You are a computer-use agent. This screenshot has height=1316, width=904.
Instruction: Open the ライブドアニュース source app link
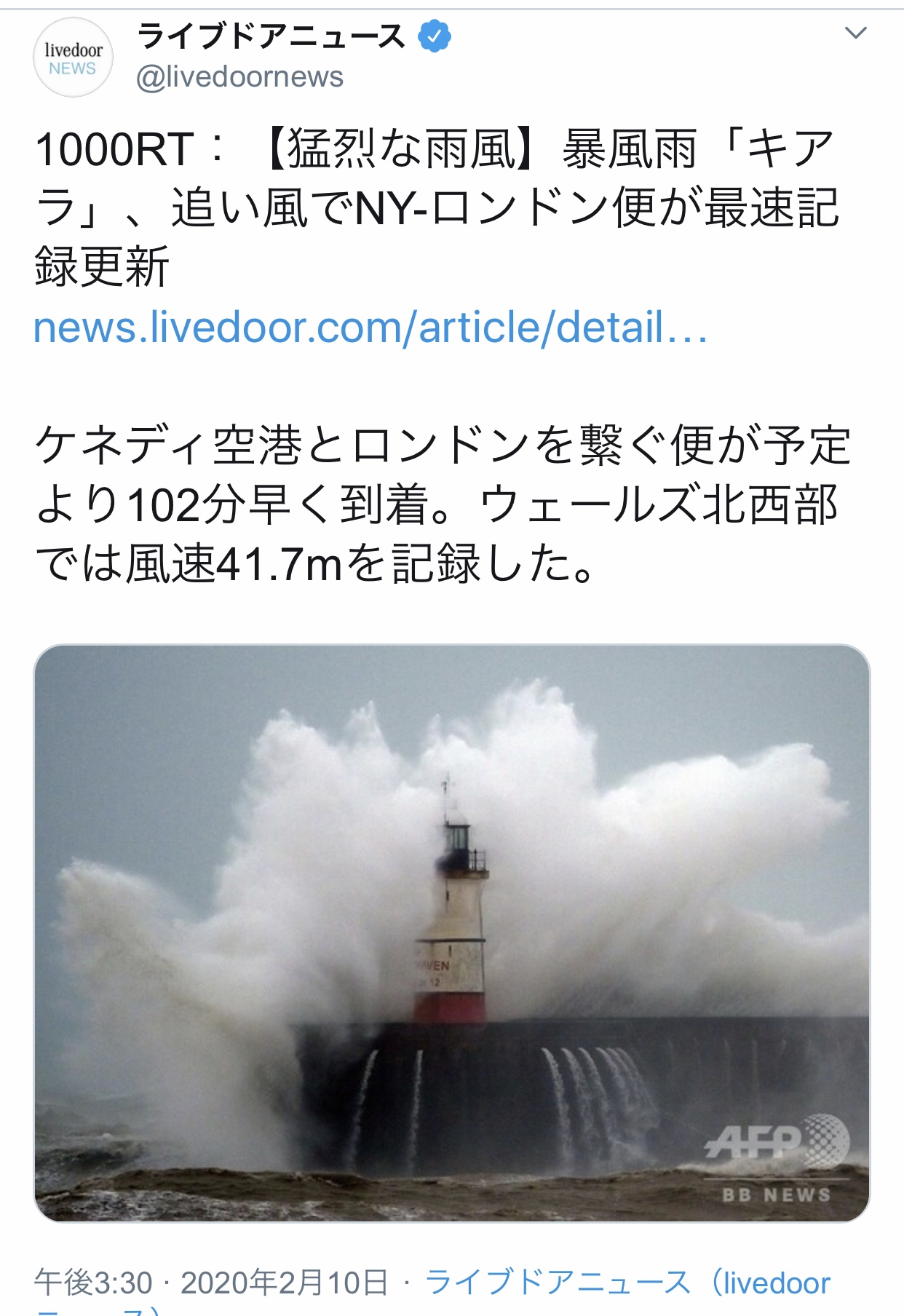[626, 1283]
